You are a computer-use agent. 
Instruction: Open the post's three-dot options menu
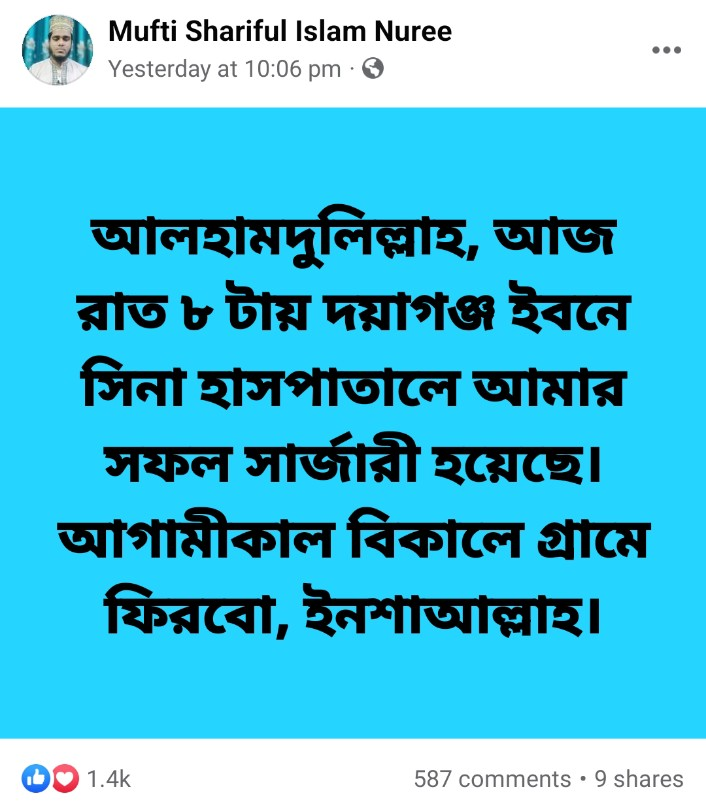click(666, 49)
